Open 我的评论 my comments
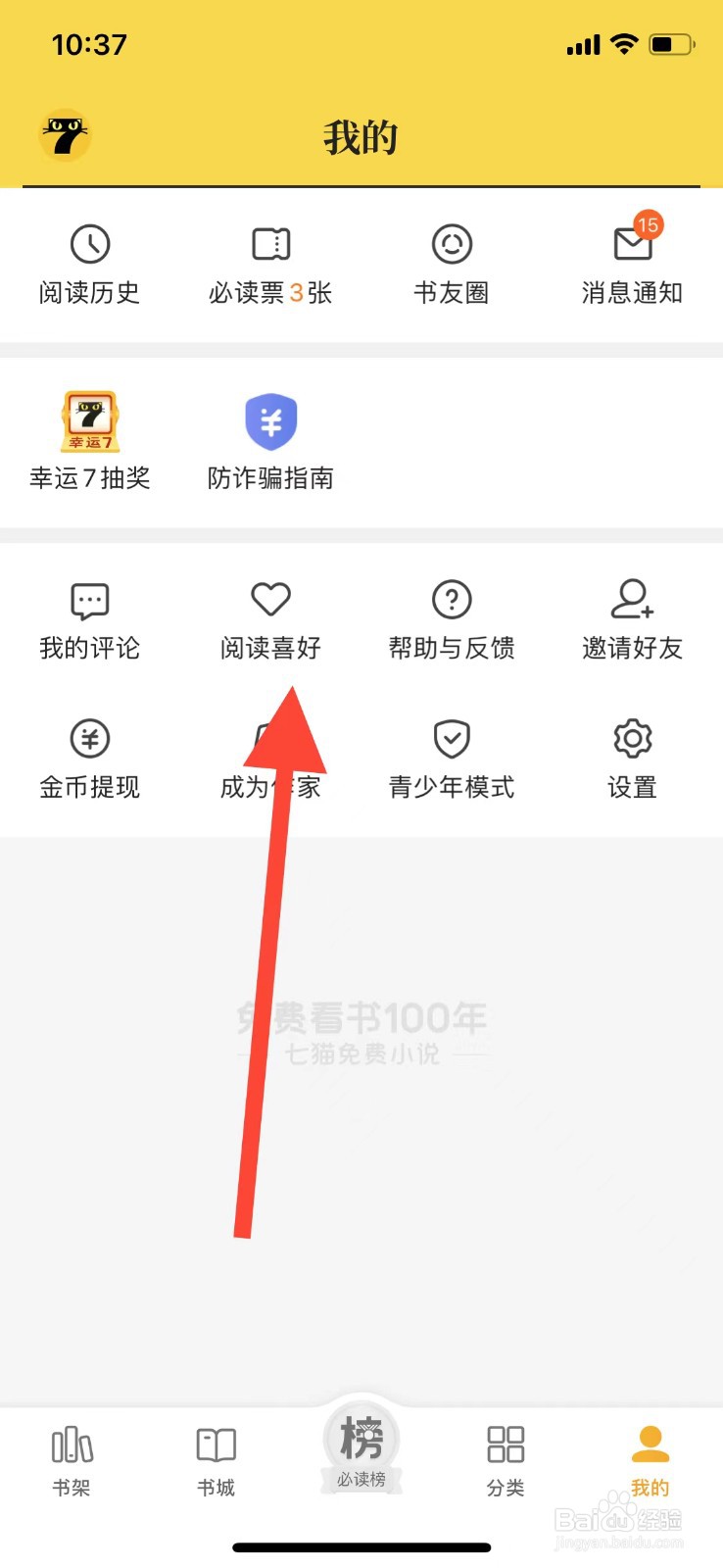The width and height of the screenshot is (723, 1568). pyautogui.click(x=89, y=619)
